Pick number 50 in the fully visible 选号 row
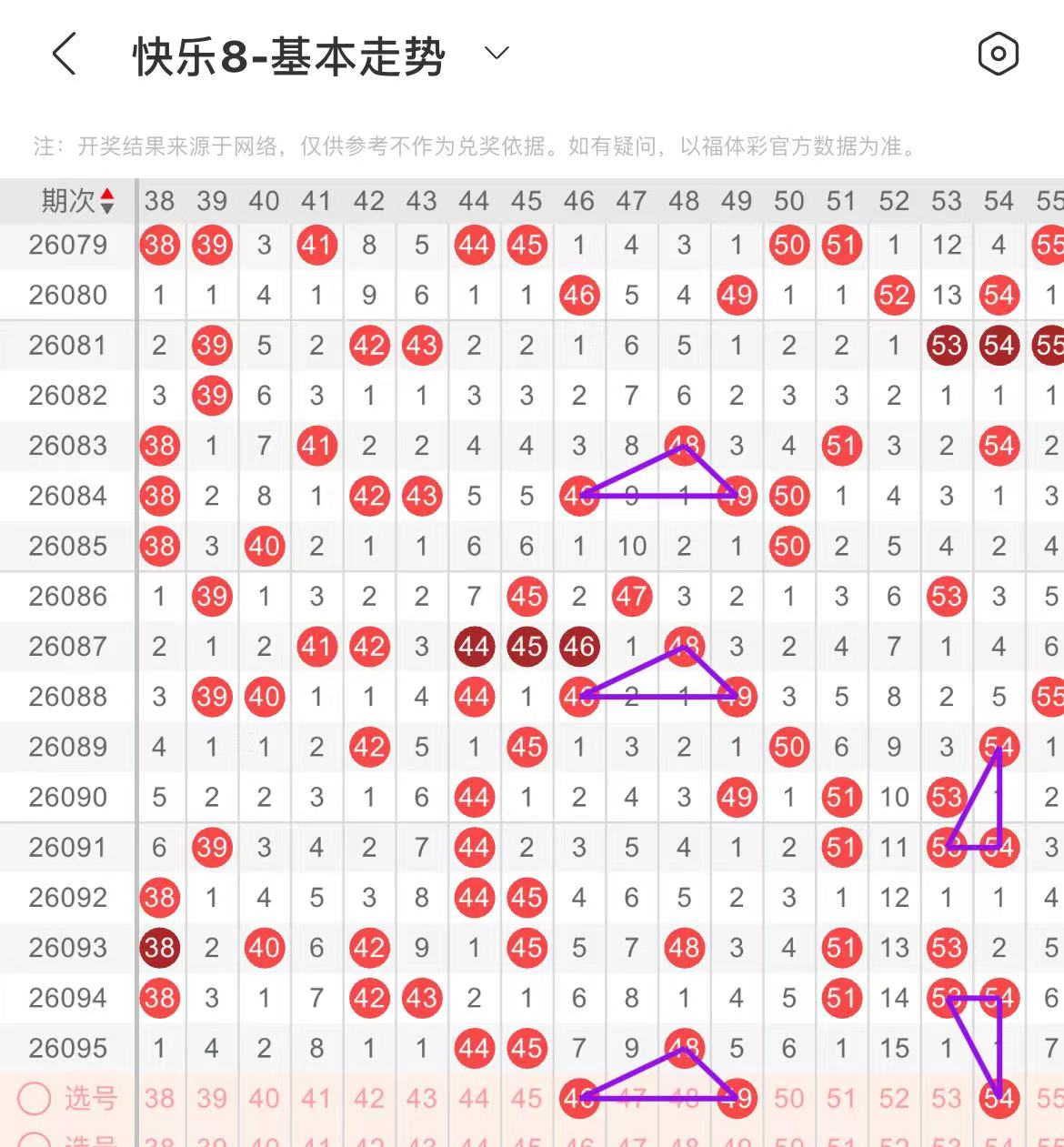 pos(788,1099)
